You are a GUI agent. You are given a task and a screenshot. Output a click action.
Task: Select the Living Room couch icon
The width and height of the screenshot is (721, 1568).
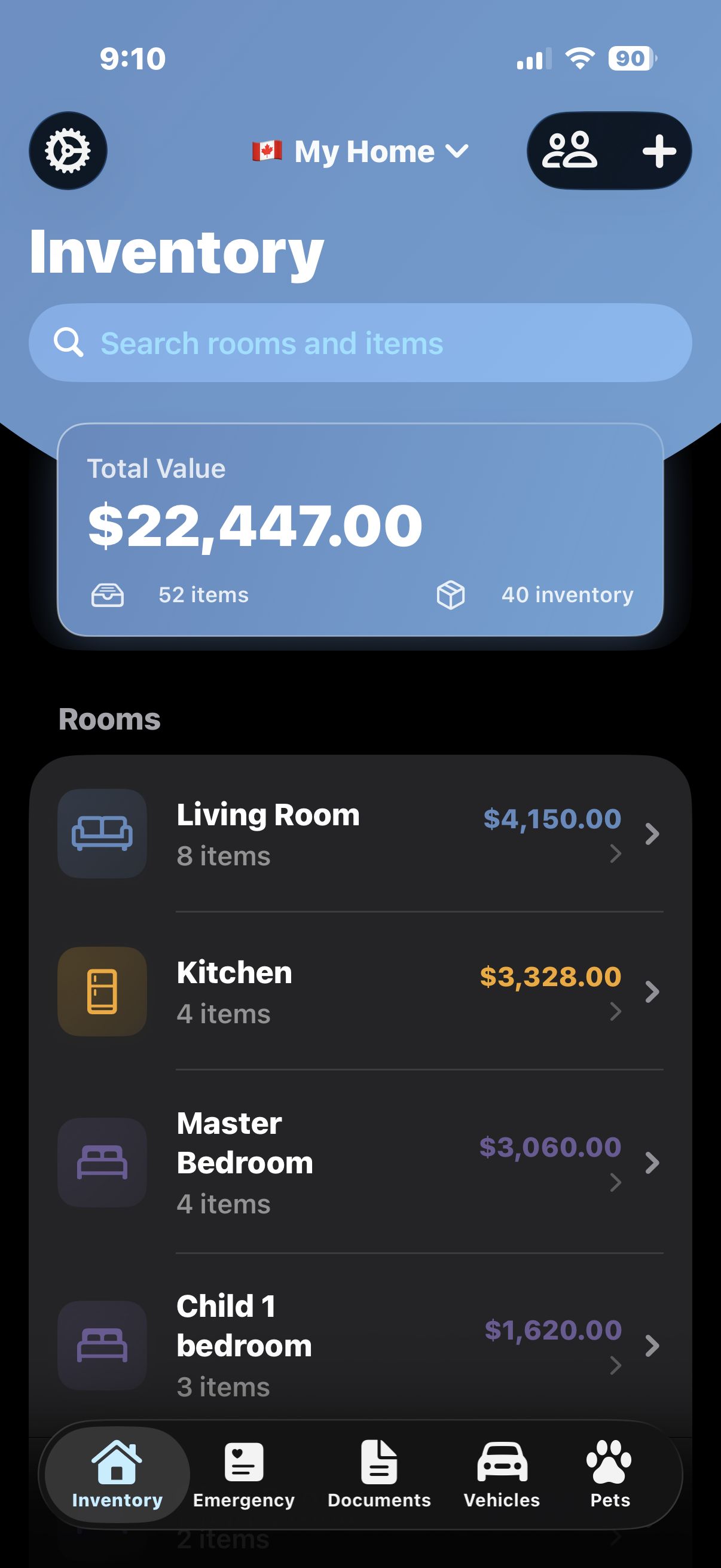[102, 834]
